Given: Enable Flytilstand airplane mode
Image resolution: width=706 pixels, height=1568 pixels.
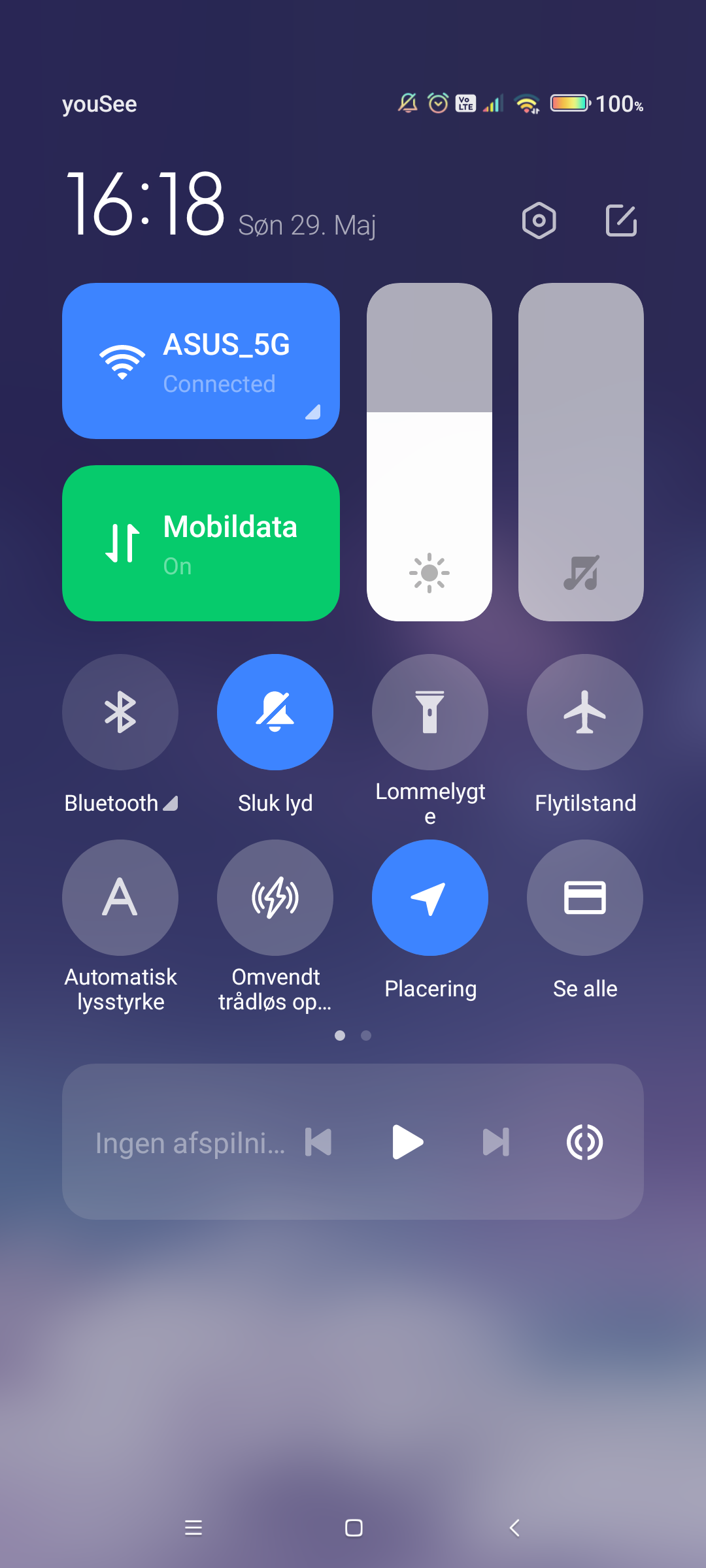Looking at the screenshot, I should pos(585,712).
